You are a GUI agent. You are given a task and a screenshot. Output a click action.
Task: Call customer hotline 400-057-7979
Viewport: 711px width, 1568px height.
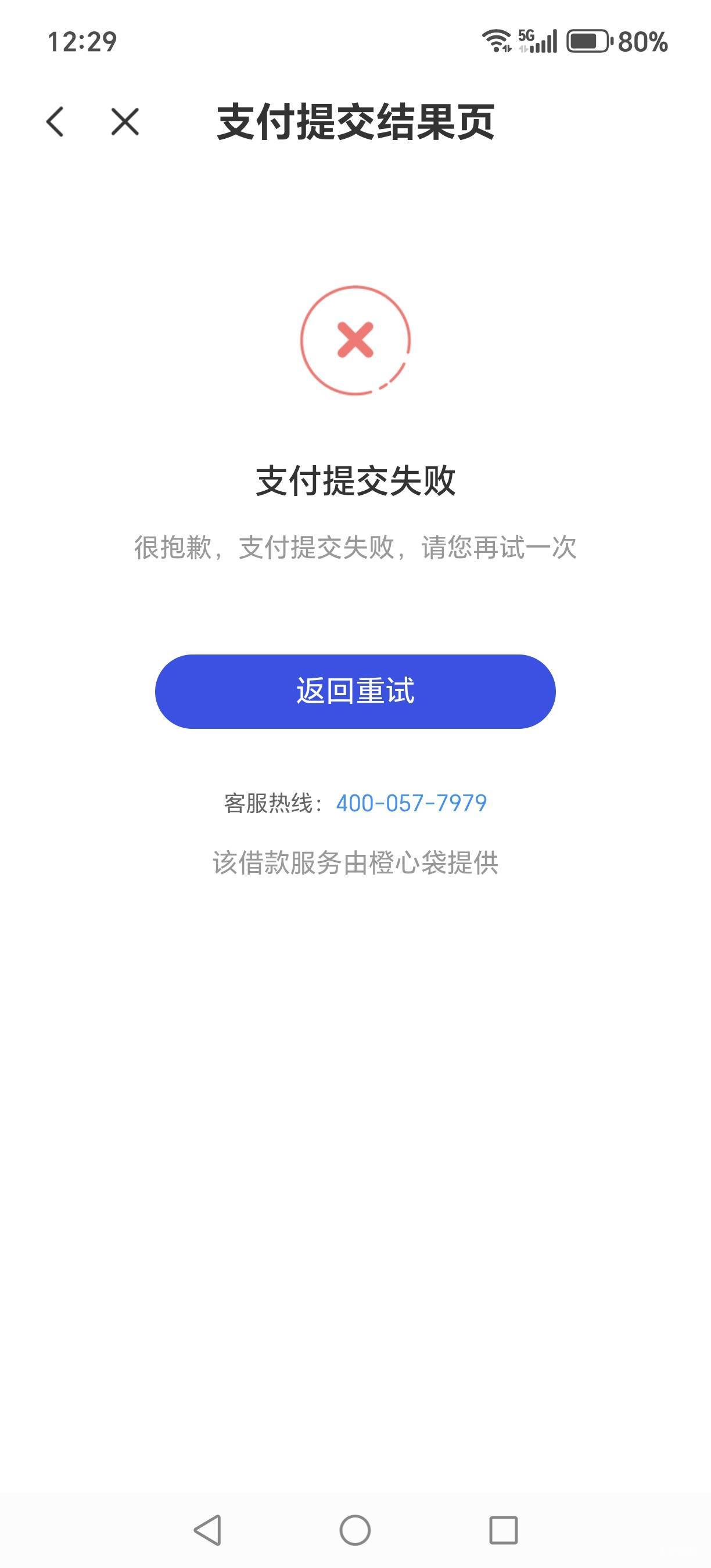point(411,804)
